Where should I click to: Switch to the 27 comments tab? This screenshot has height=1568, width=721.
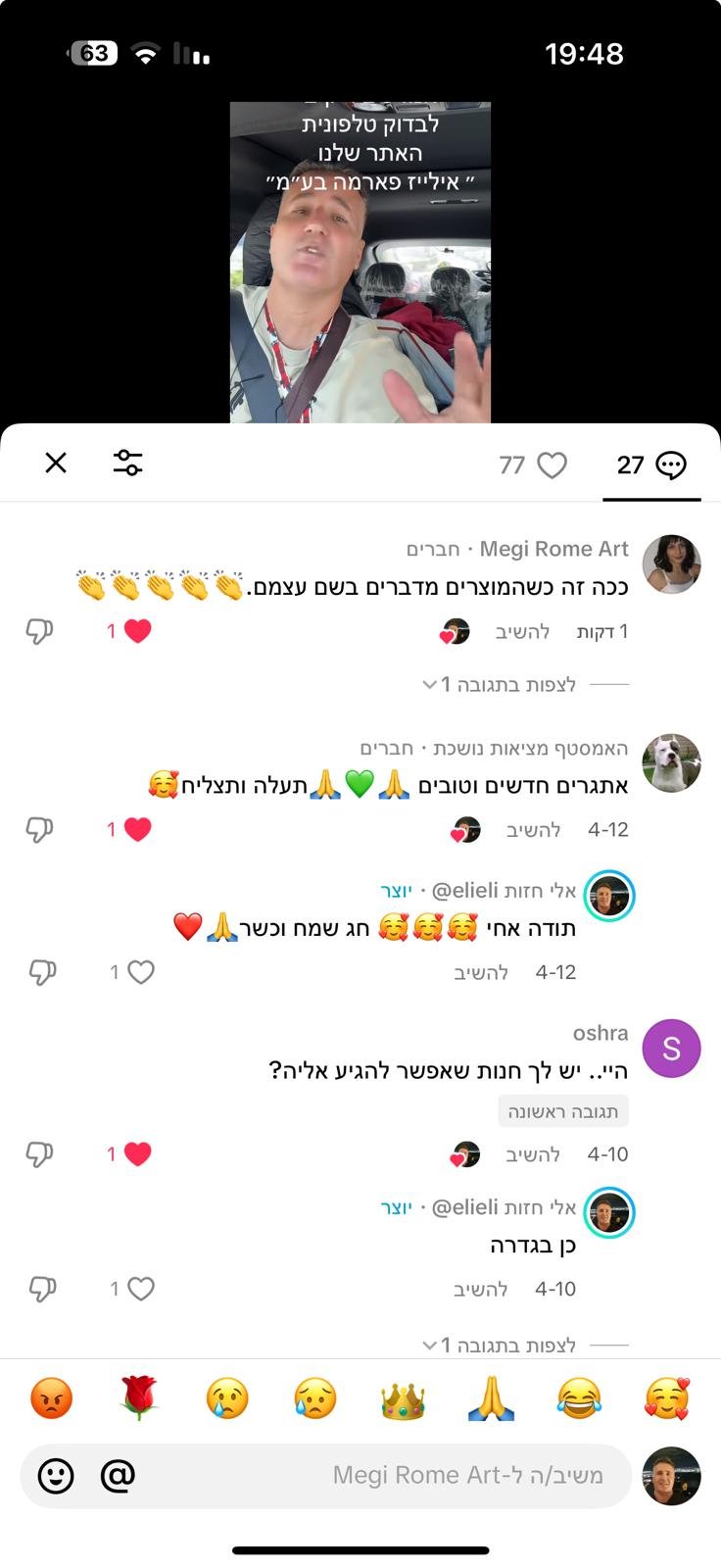[x=651, y=465]
